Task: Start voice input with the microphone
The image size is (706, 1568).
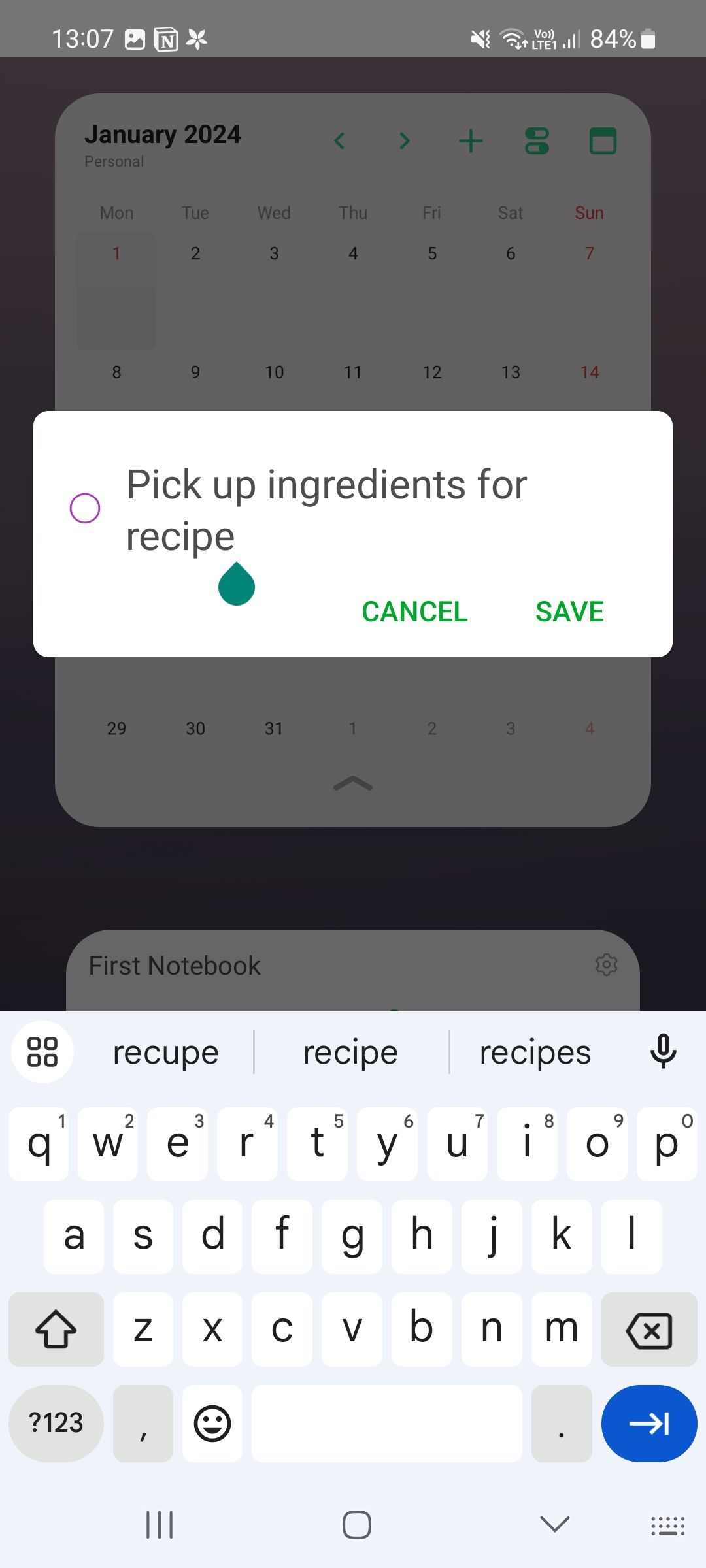Action: point(663,1051)
